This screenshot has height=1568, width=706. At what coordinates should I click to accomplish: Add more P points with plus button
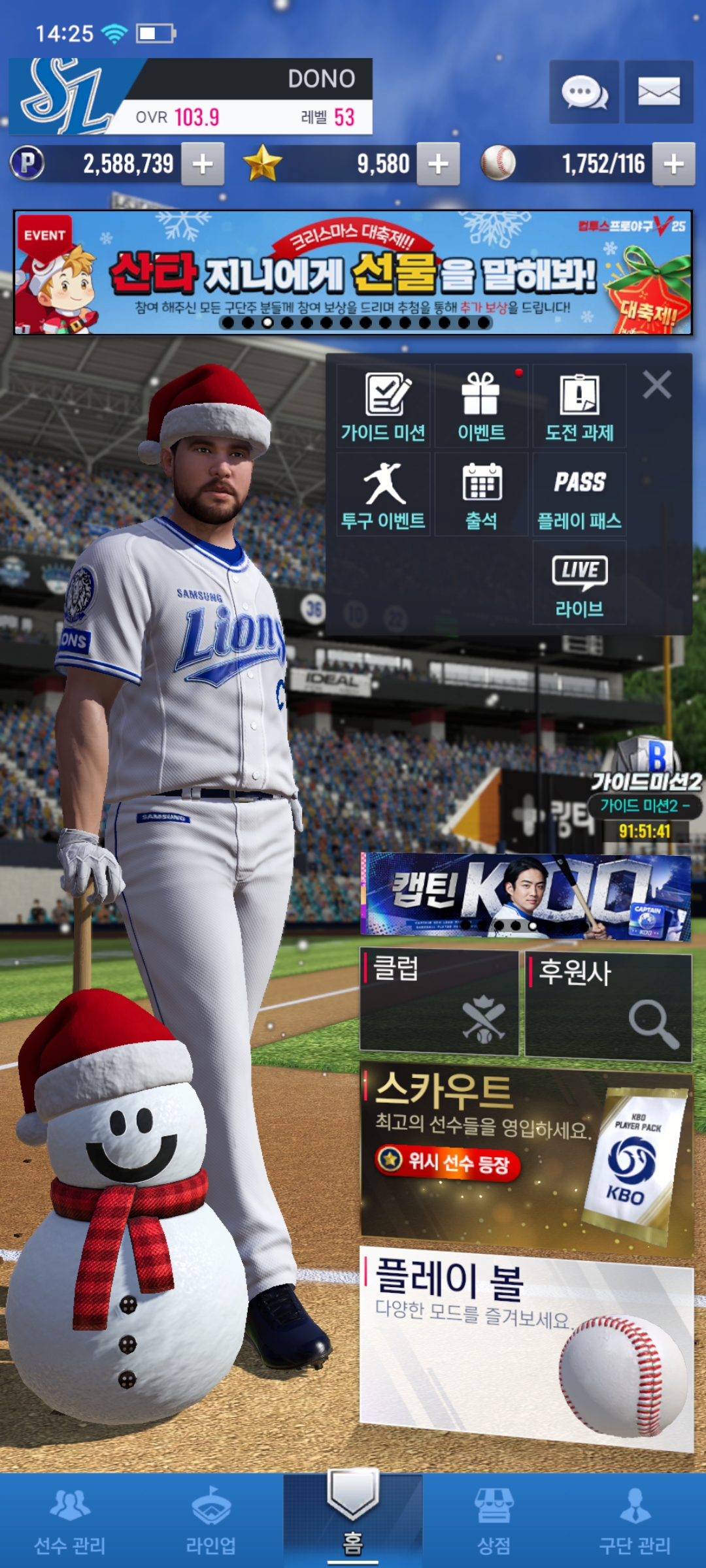[x=203, y=164]
